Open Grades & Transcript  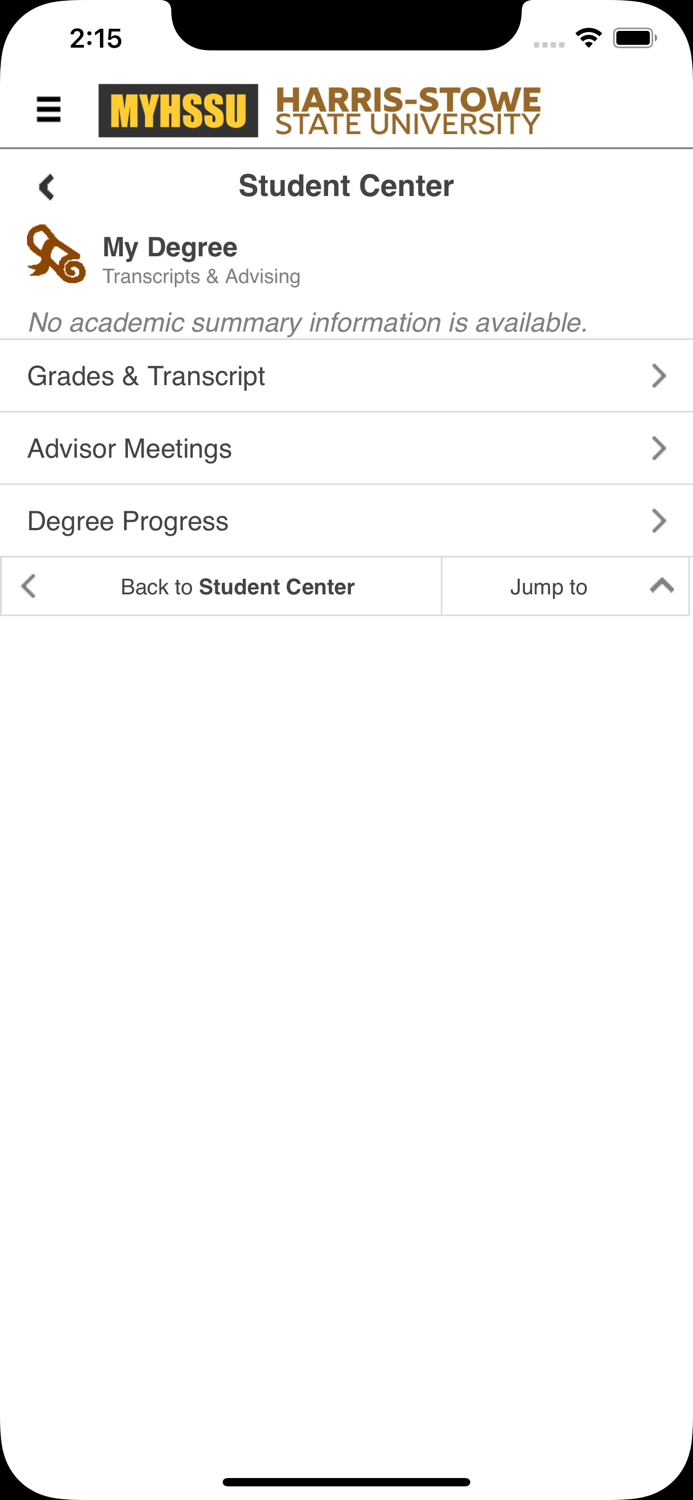tap(346, 376)
